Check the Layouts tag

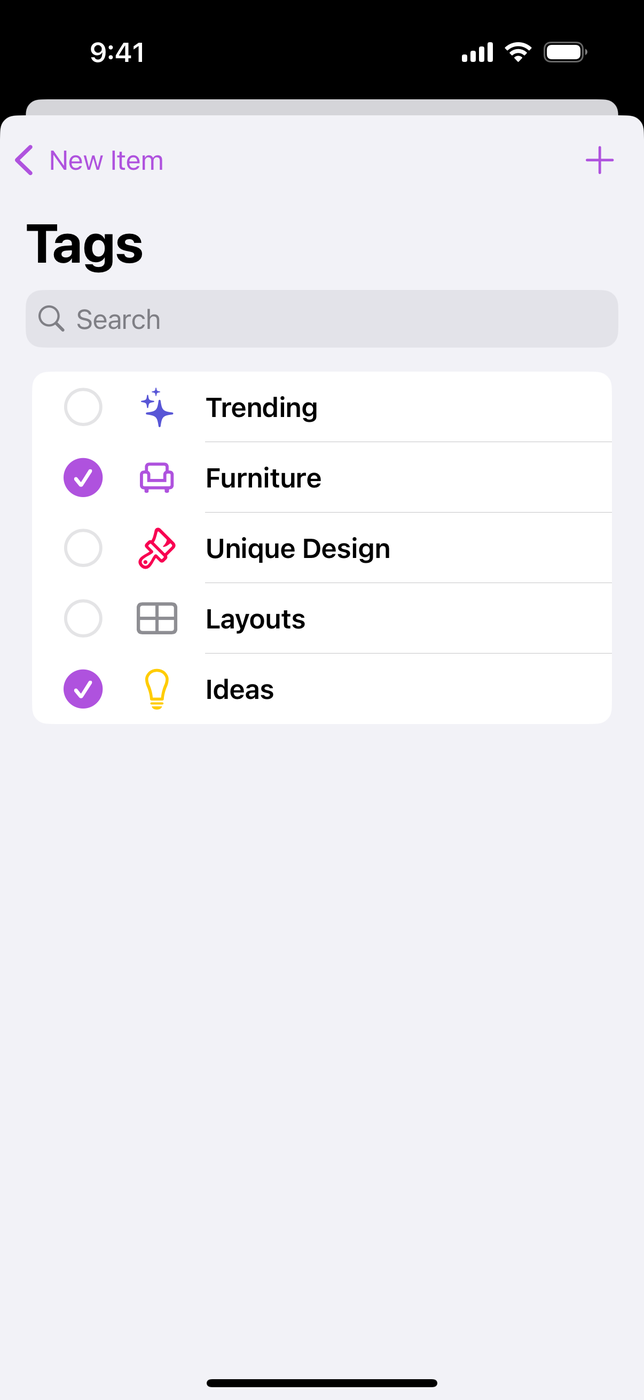tap(322, 619)
